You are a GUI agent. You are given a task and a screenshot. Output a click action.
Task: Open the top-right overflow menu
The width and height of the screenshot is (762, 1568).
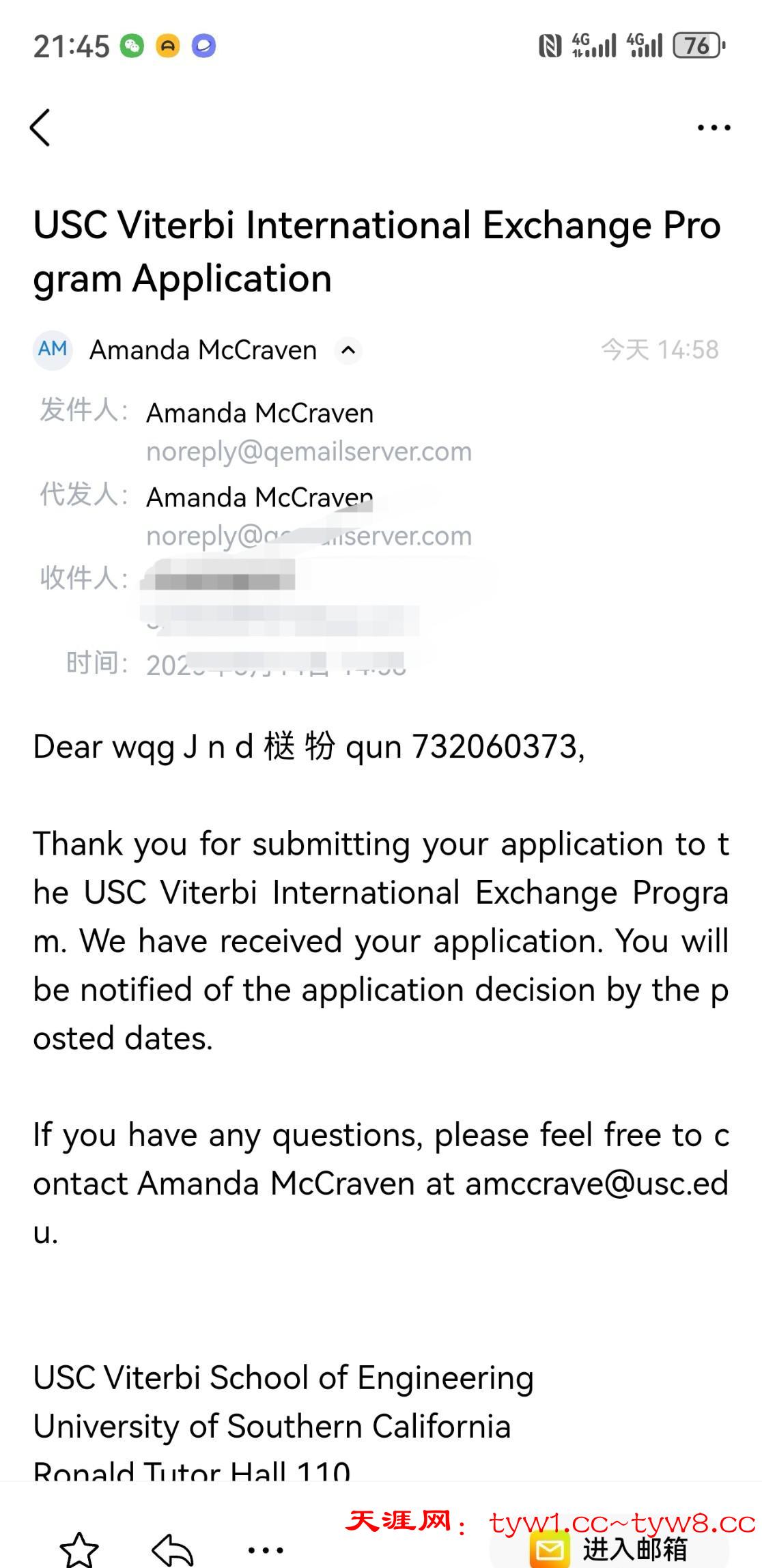coord(714,128)
